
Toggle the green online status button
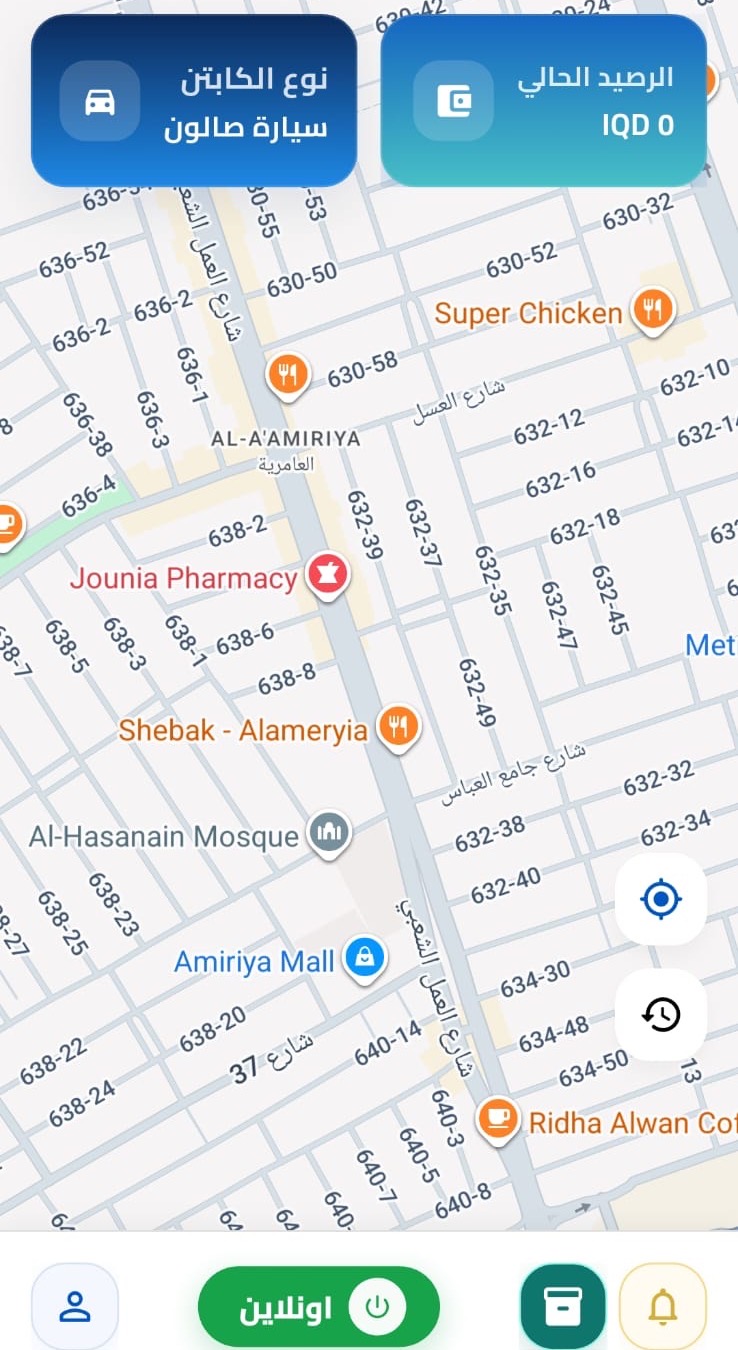[319, 1307]
